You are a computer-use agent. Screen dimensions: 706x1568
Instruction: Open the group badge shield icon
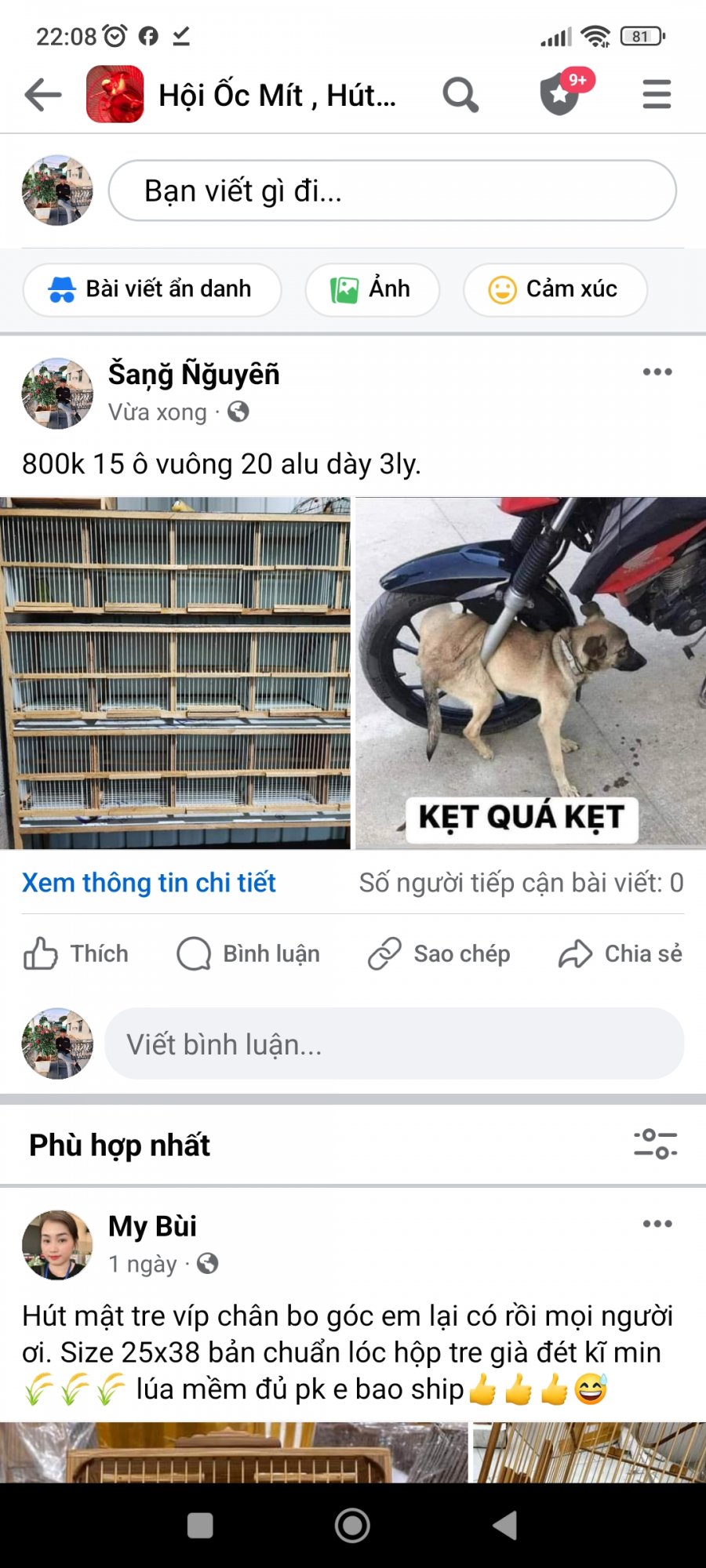(560, 94)
